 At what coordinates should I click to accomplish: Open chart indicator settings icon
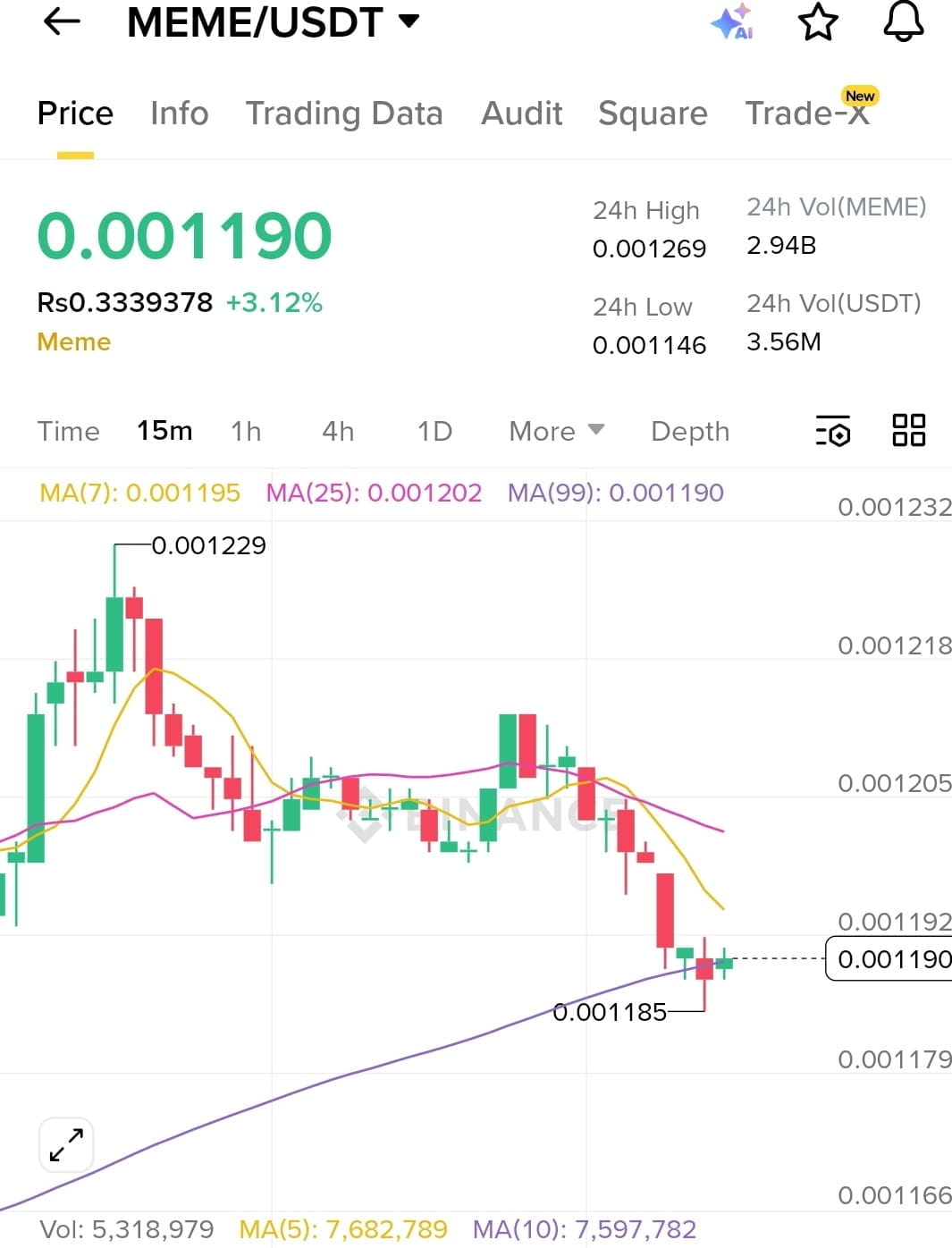coord(832,431)
